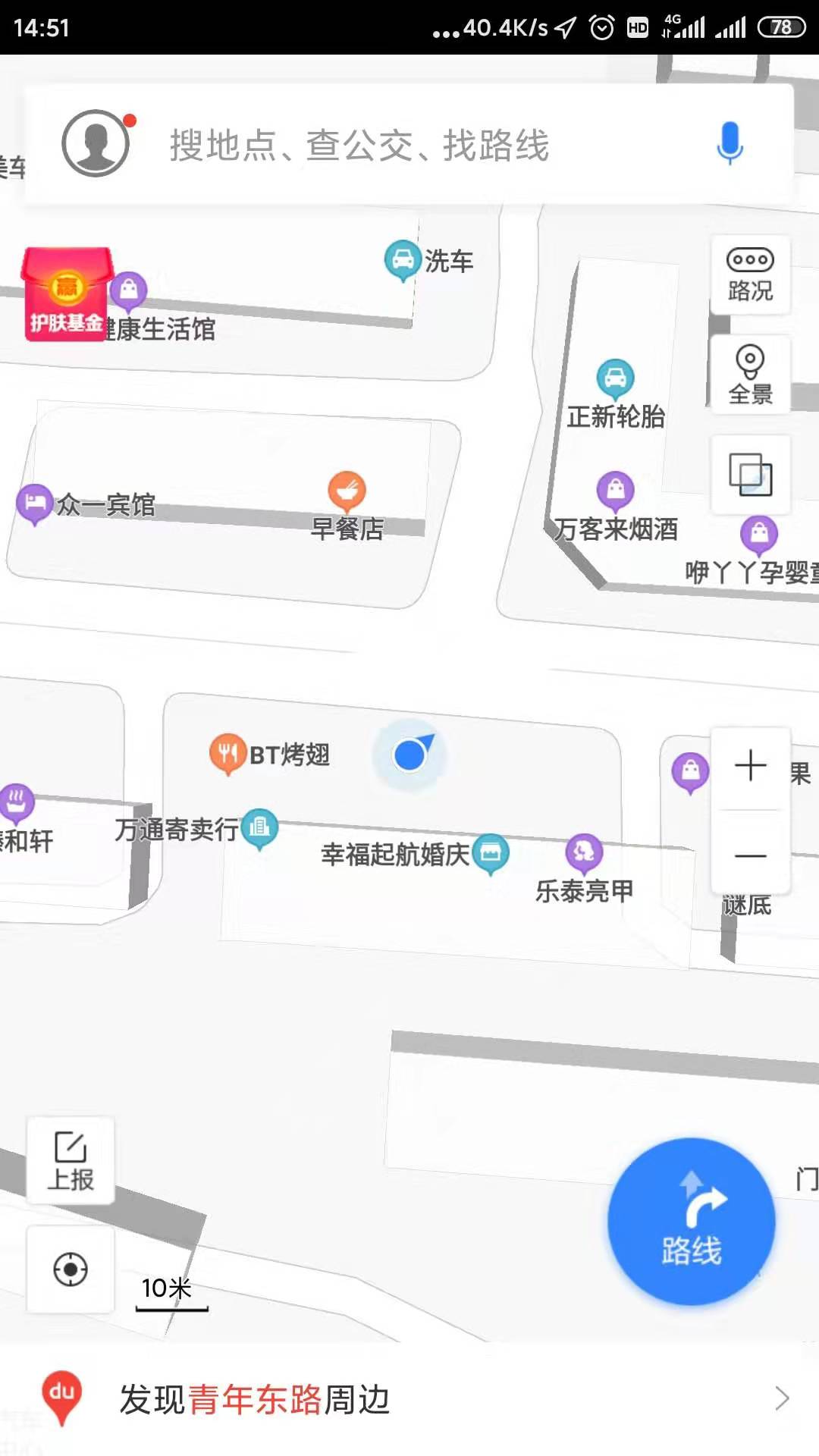Open 全景 panorama view
819x1456 pixels.
750,375
